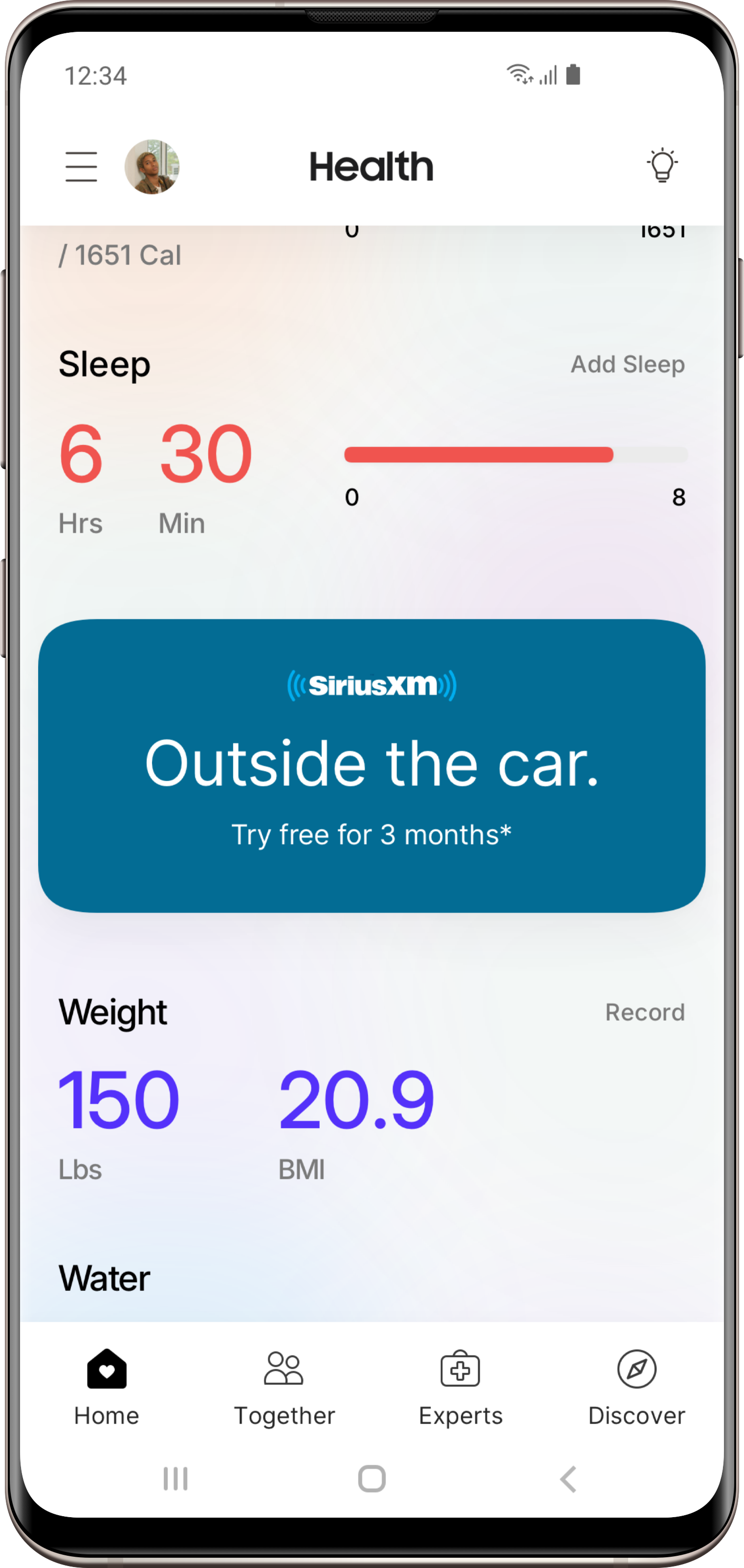Open the SiriusXM free trial banner

coord(372,765)
